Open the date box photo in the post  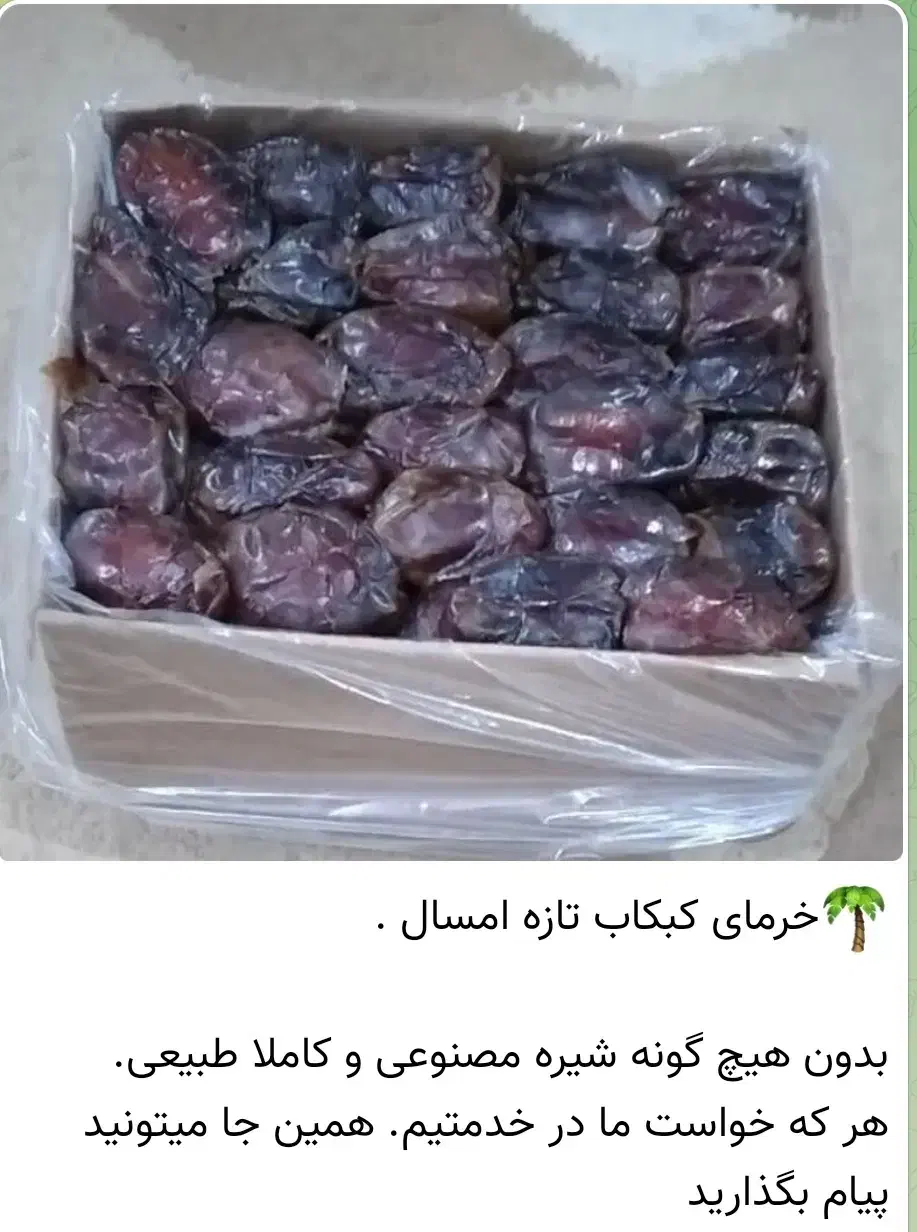(450, 430)
